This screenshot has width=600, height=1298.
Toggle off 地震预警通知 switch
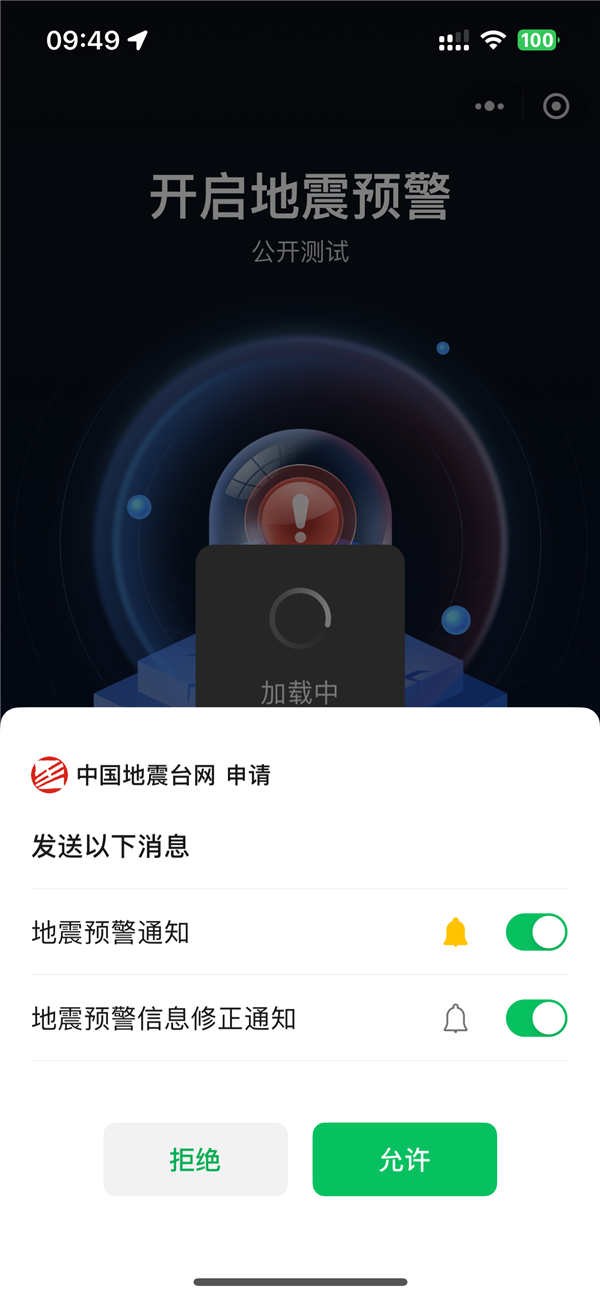536,932
